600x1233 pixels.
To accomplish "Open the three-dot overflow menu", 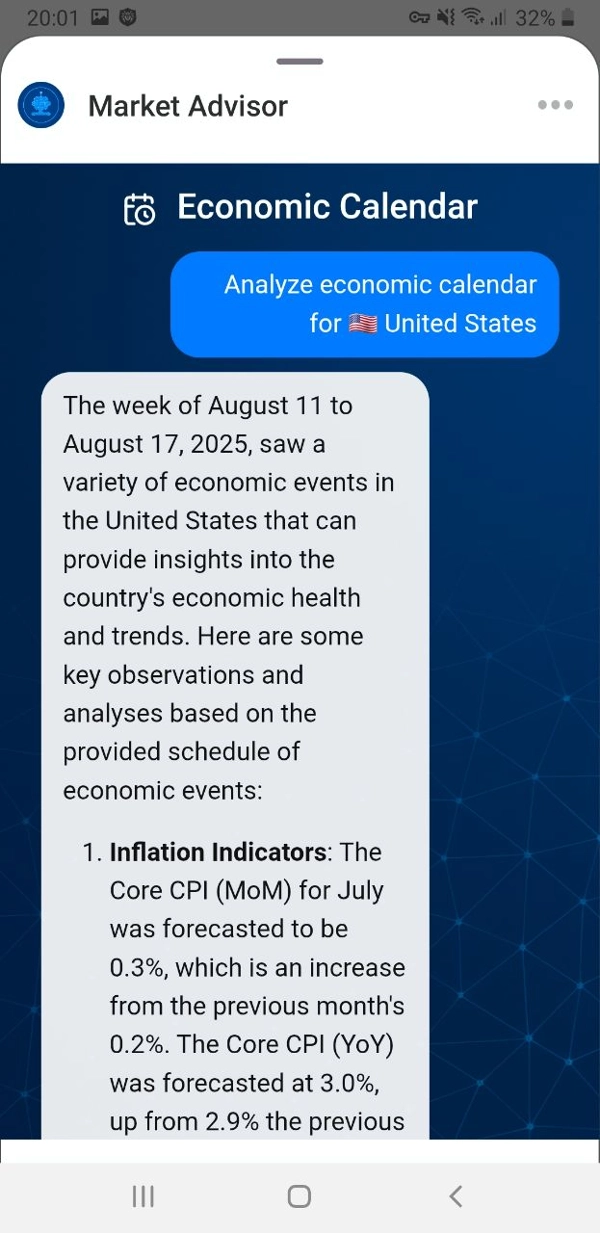I will click(555, 105).
